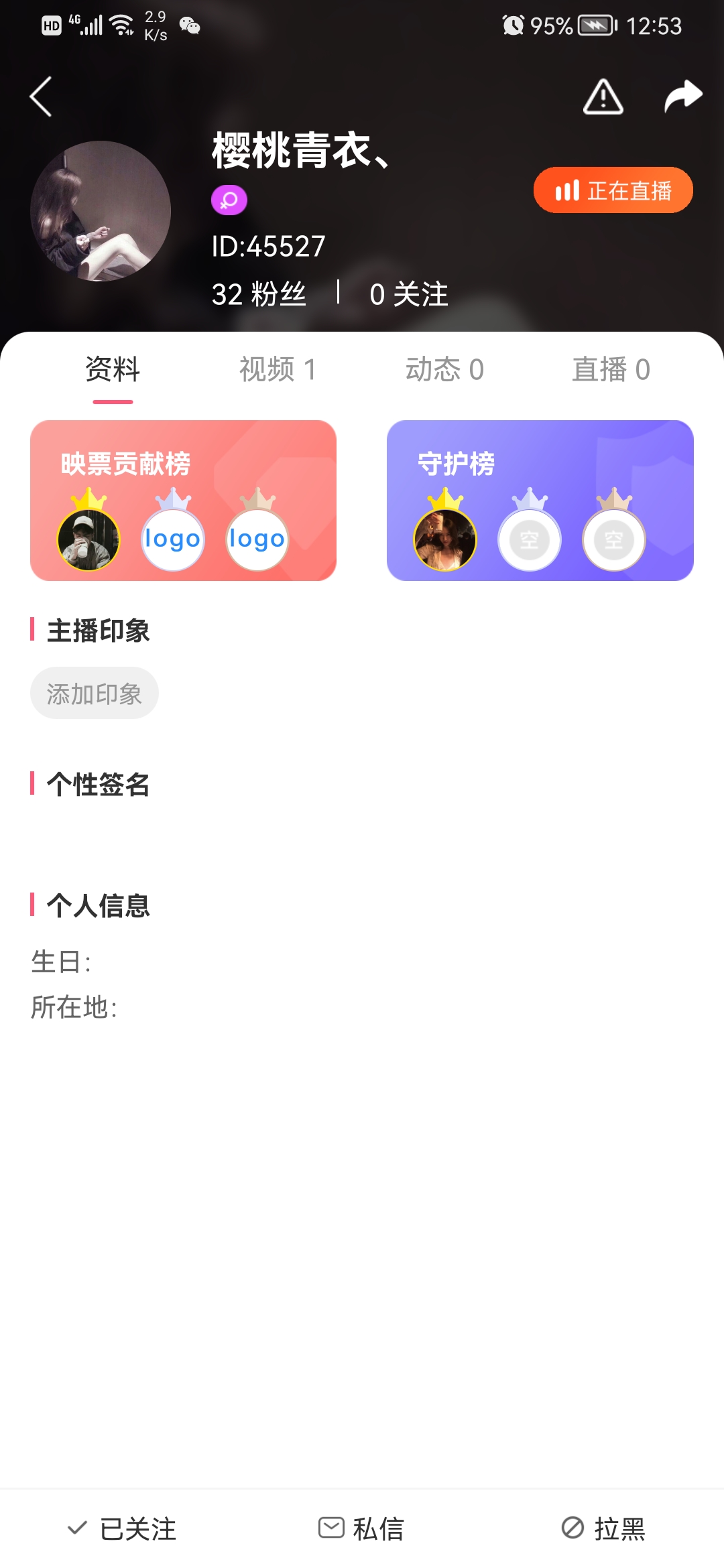
Task: Join the live stream via 正在直播
Action: click(613, 190)
